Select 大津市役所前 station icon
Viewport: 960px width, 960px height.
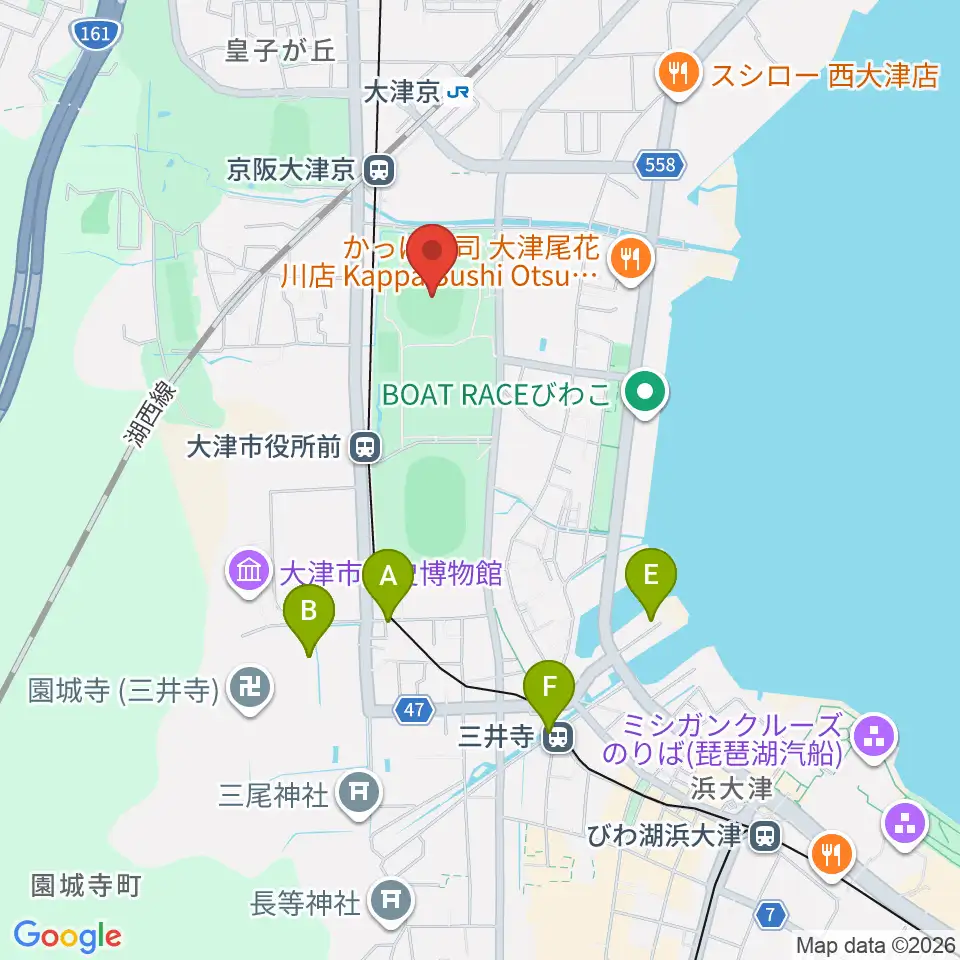[x=366, y=447]
